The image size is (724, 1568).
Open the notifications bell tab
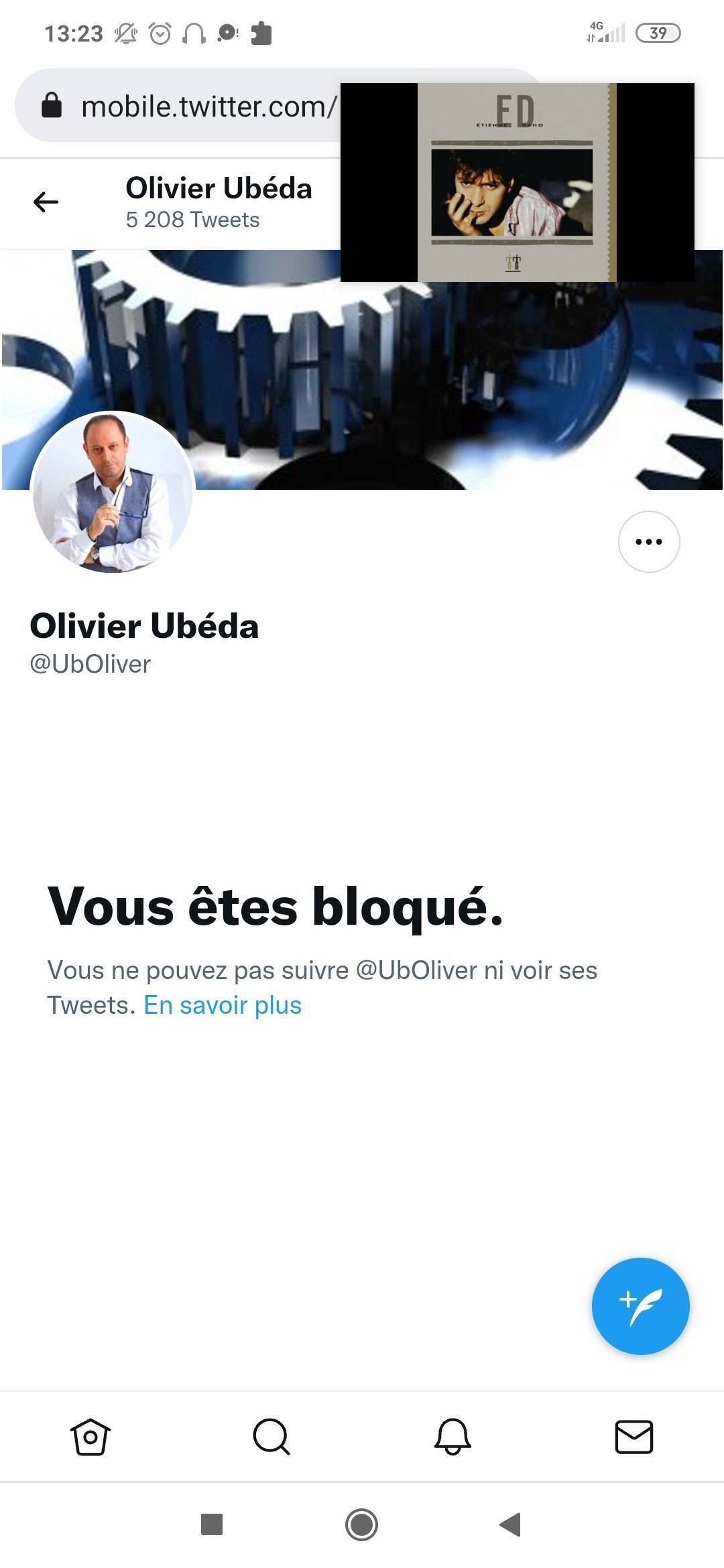(x=453, y=1437)
